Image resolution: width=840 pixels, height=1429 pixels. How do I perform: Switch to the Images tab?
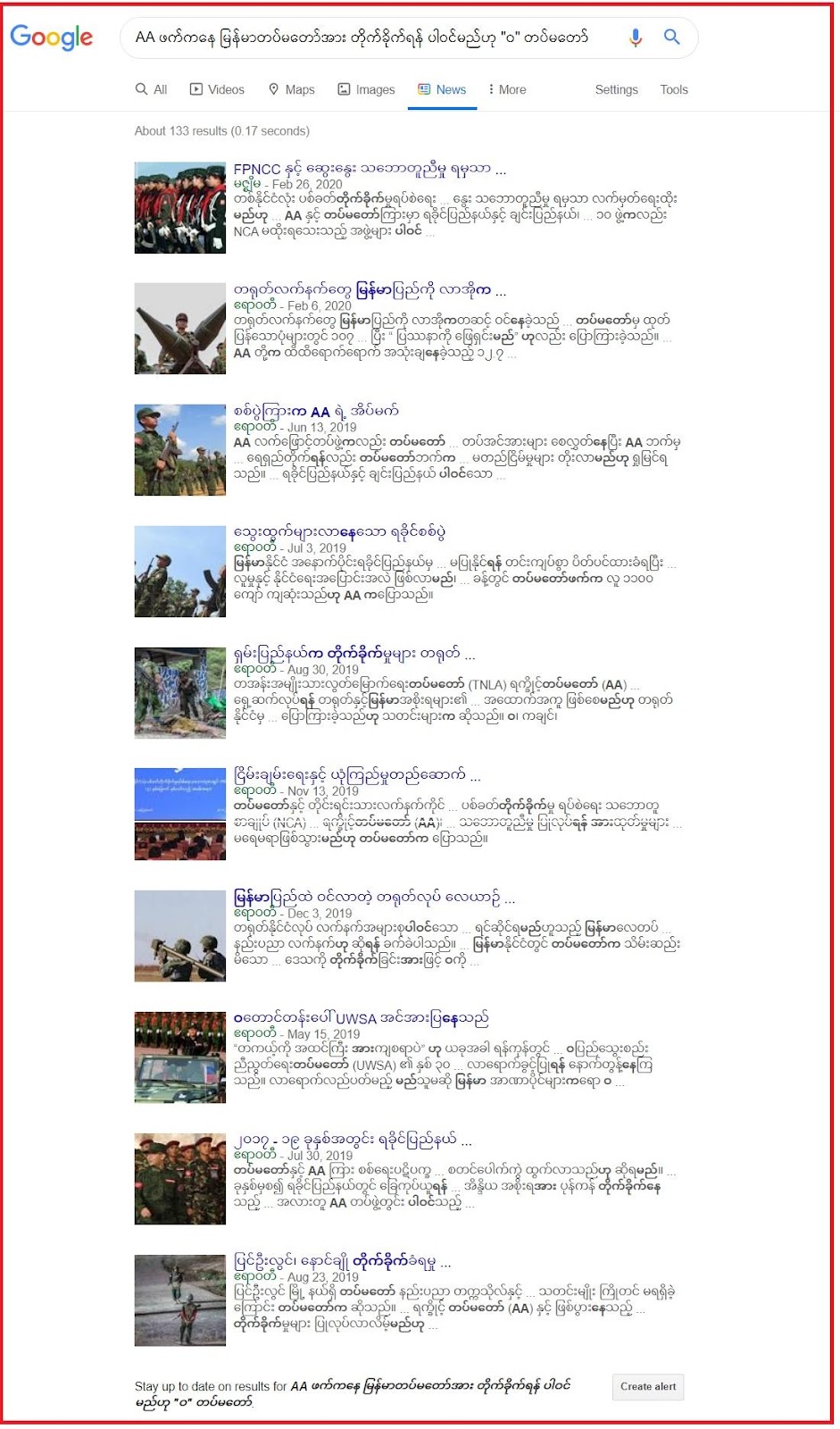pos(366,89)
